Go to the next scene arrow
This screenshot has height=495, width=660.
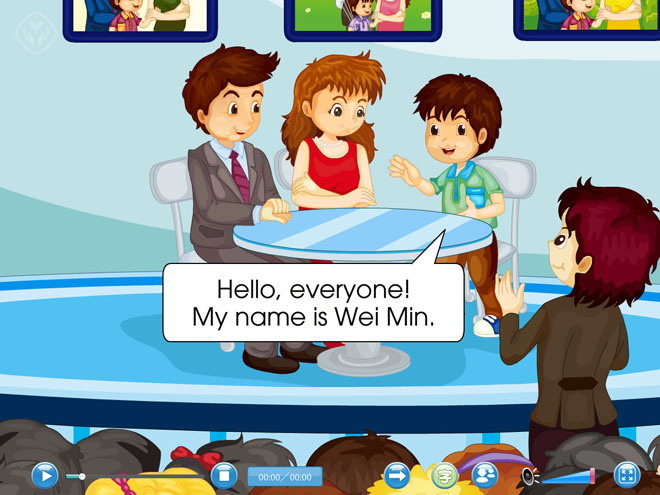[x=397, y=476]
